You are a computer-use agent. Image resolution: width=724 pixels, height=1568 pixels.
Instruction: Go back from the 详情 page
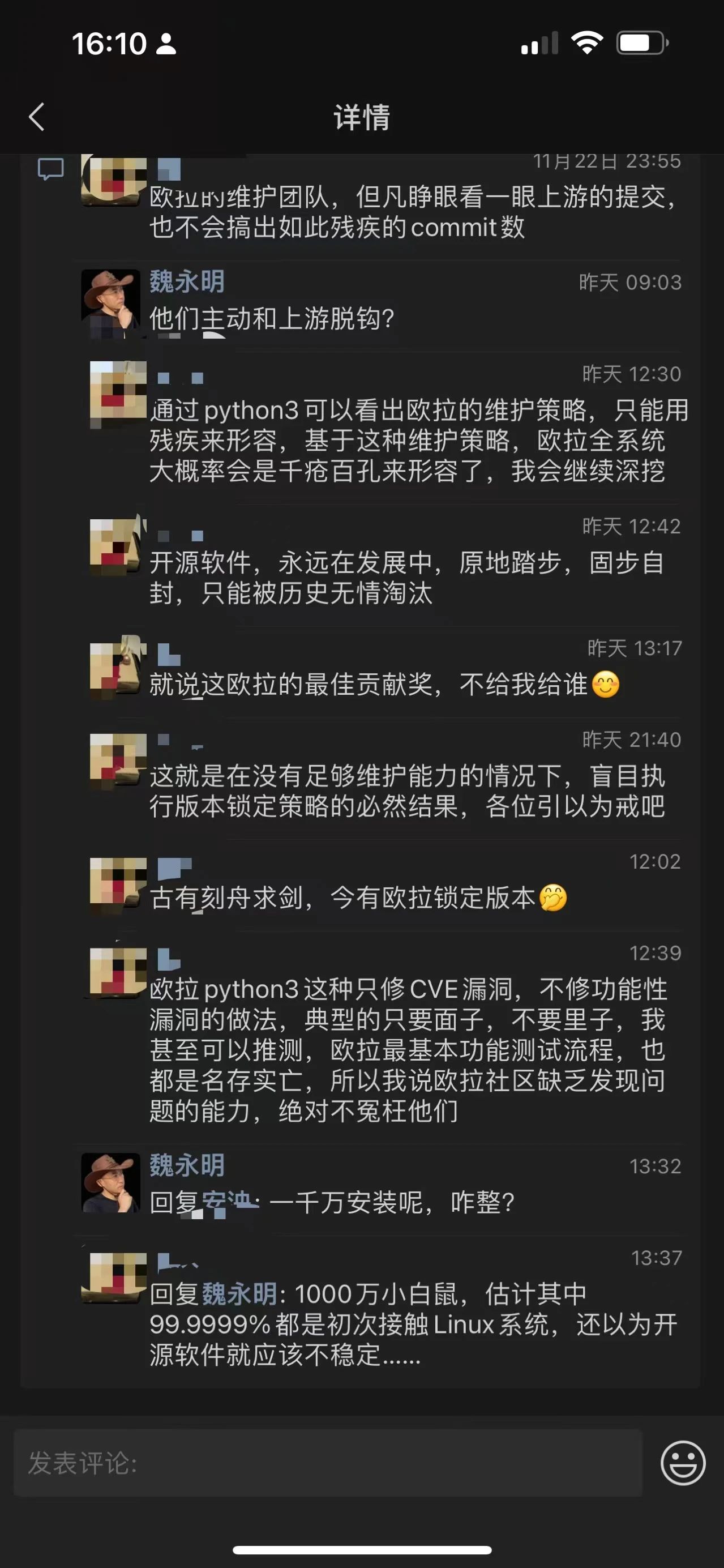point(36,117)
